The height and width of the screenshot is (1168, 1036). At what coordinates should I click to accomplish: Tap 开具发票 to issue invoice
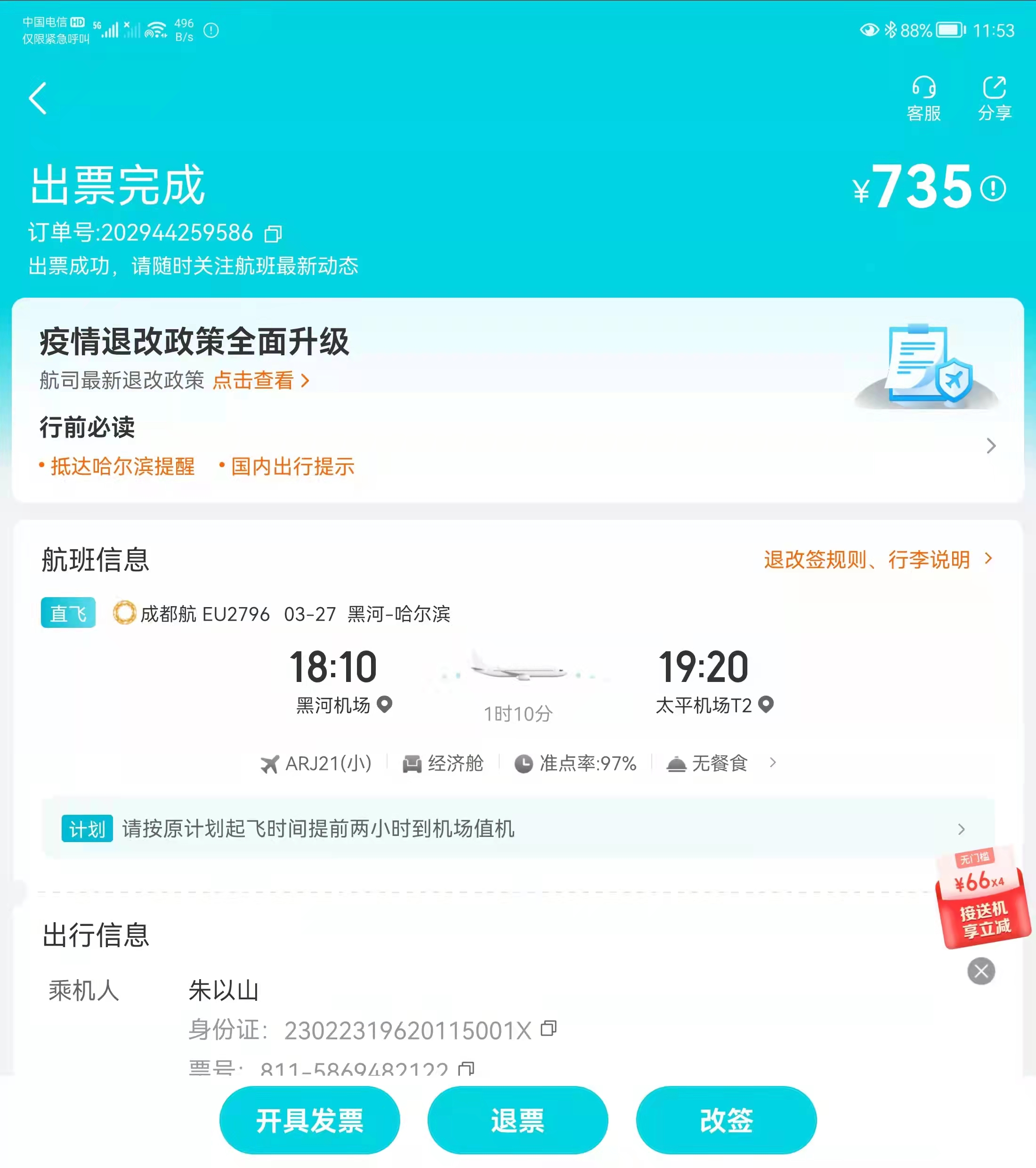click(x=309, y=1120)
